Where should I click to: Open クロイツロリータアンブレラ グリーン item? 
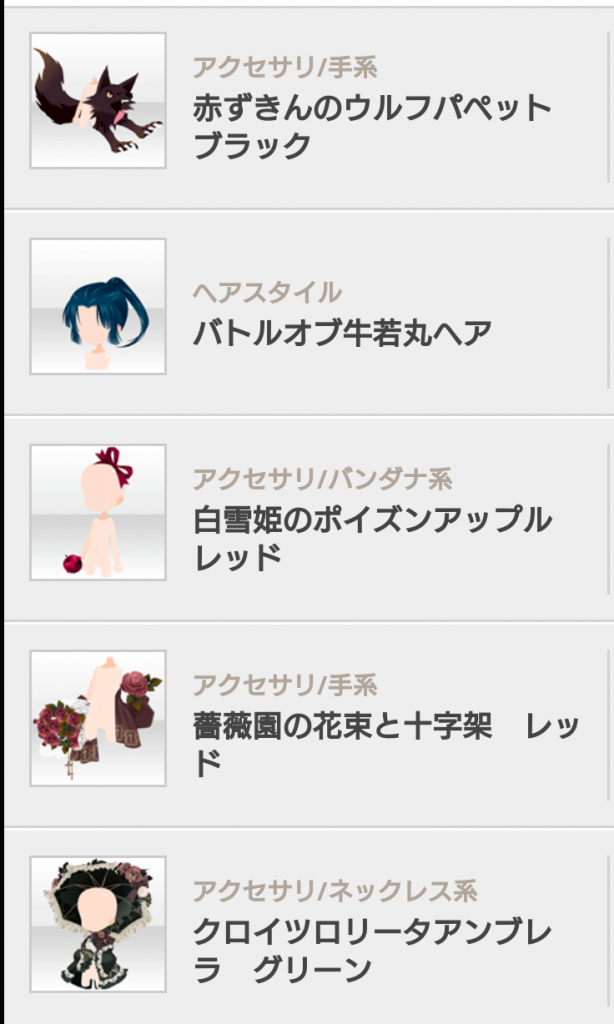[374, 950]
